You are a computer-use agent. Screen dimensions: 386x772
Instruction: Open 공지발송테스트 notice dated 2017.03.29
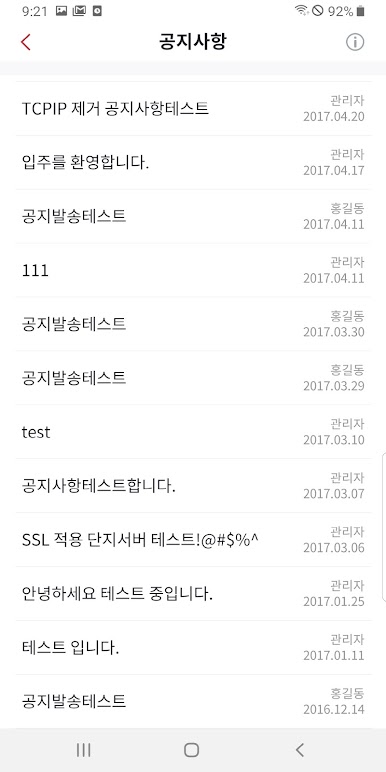click(x=193, y=378)
